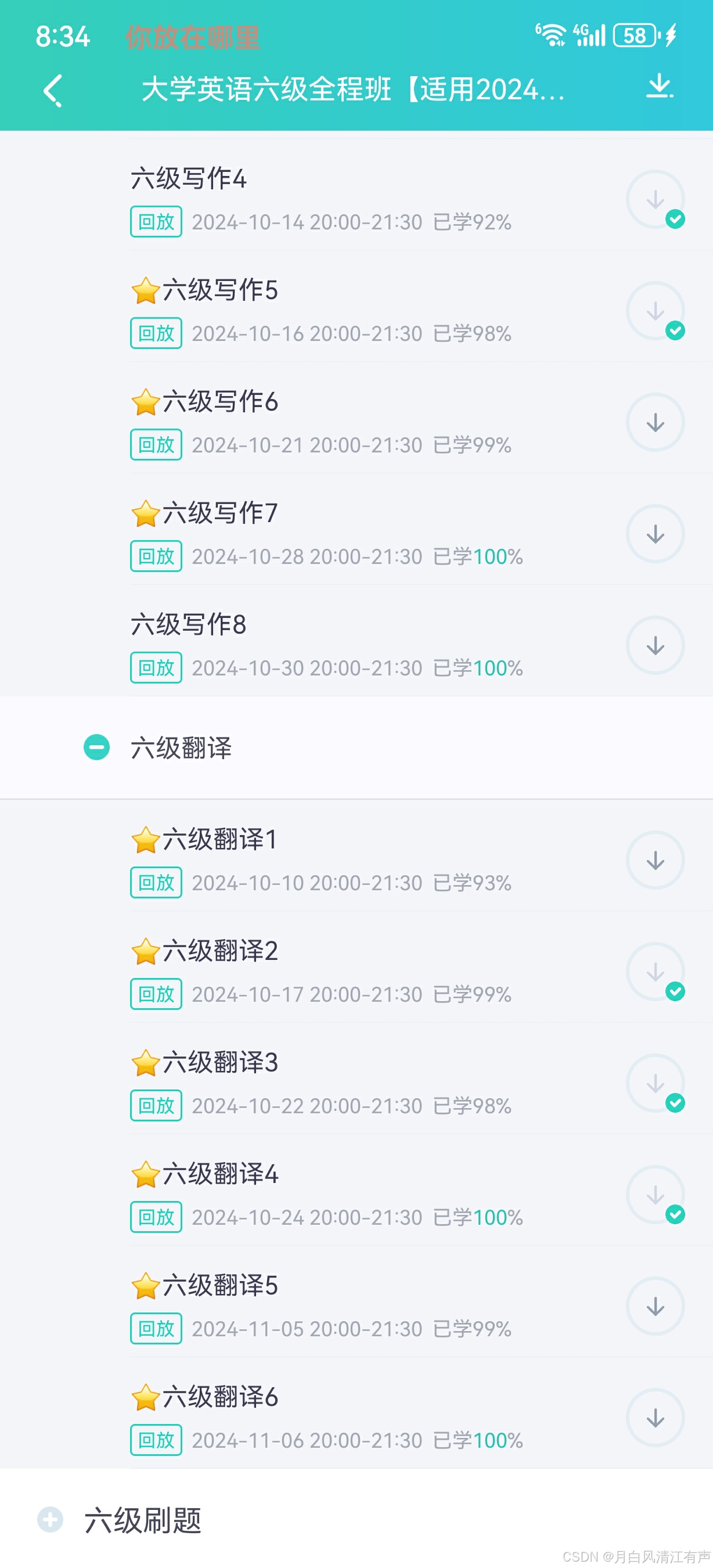Collapse the 六级翻译 section
This screenshot has height=1568, width=713.
point(97,747)
